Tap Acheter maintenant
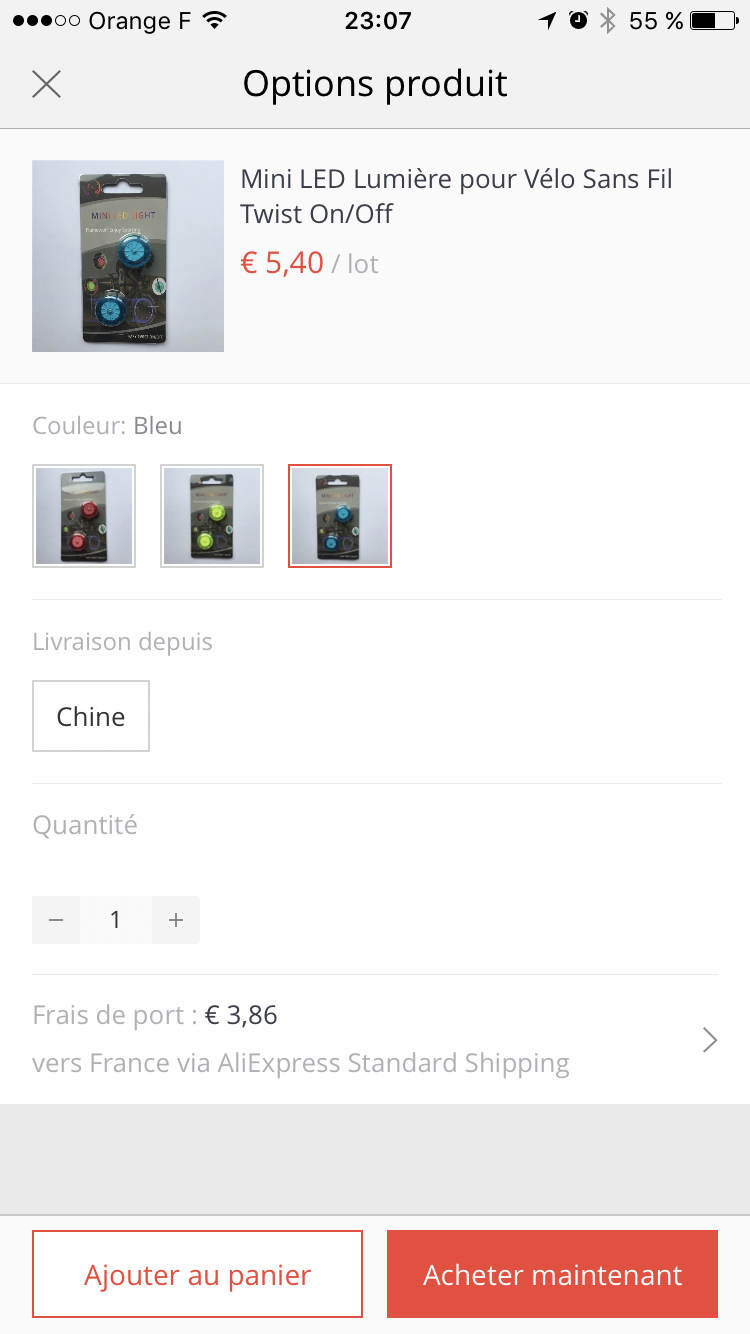Screen dimensions: 750x1334 pyautogui.click(x=552, y=1274)
